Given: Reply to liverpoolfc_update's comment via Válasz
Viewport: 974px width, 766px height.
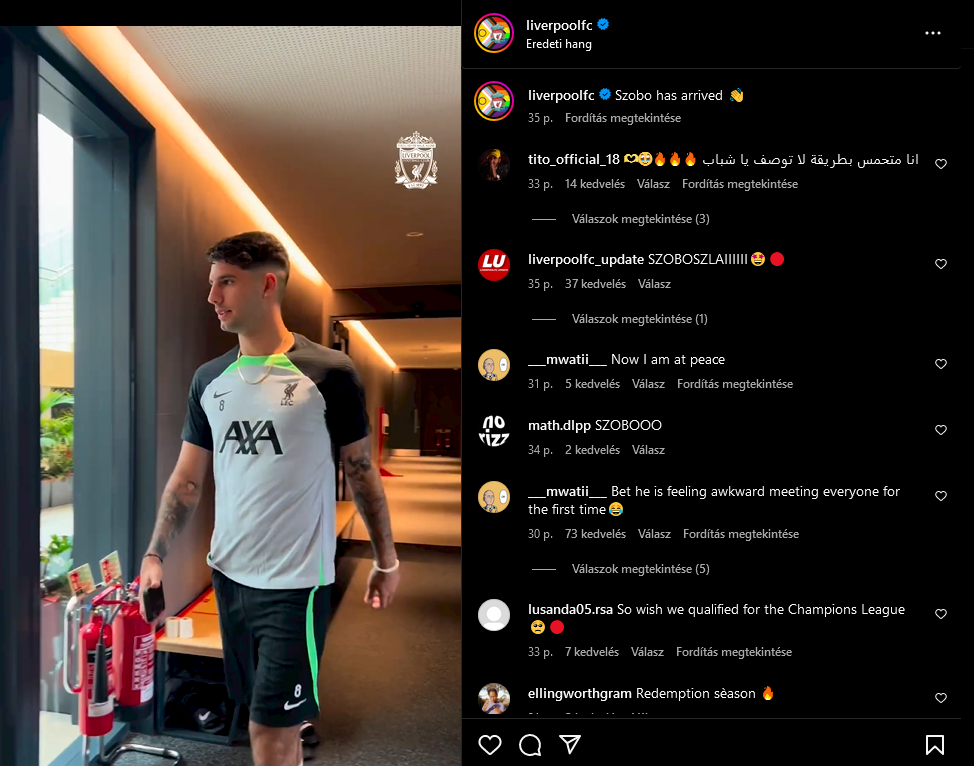Looking at the screenshot, I should point(654,284).
